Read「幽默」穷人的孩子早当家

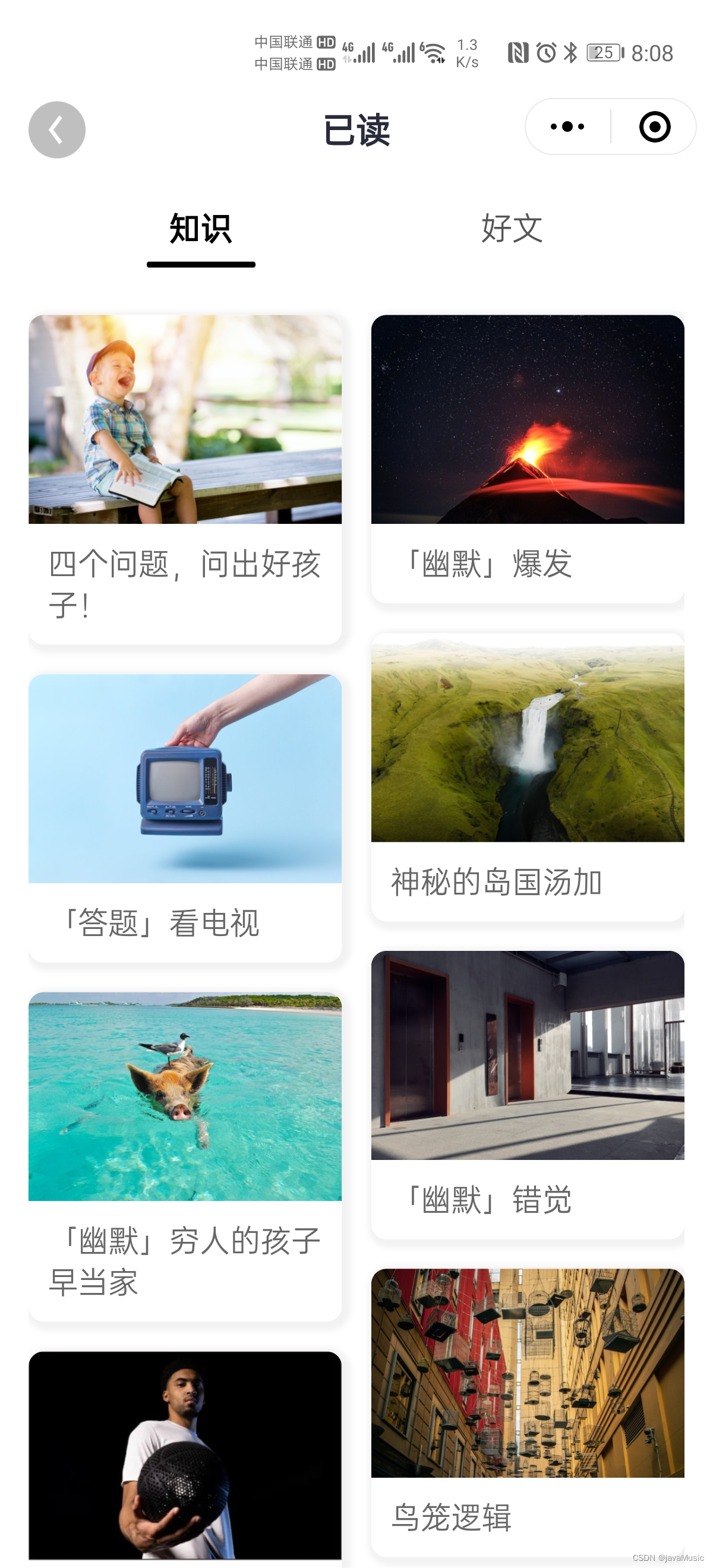coord(185,1155)
